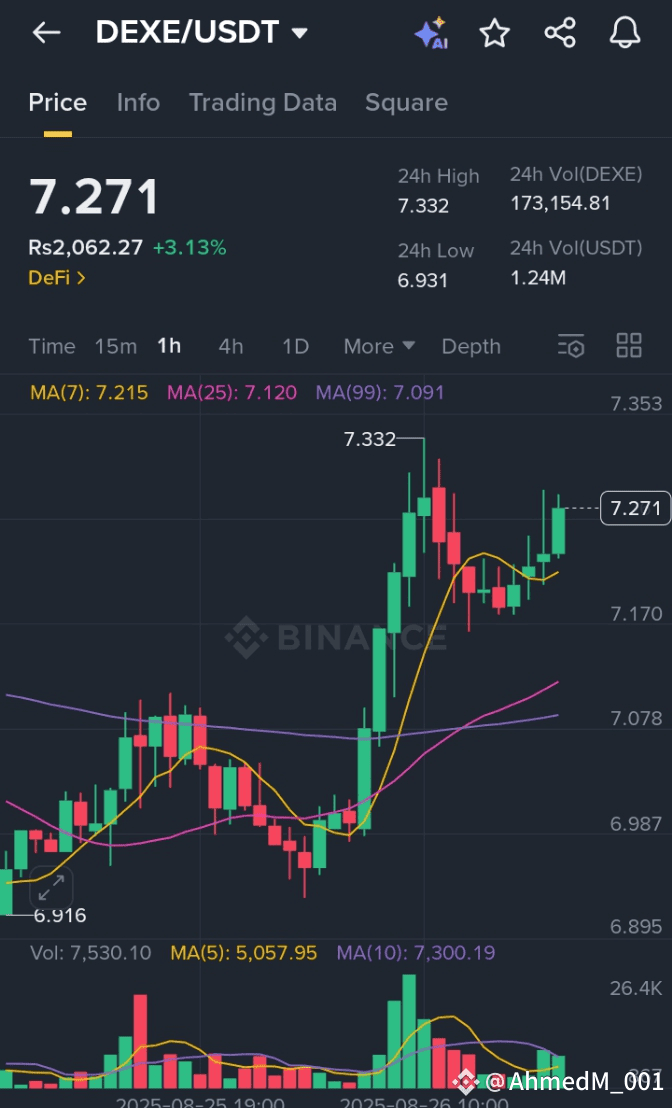
Task: Switch to the Depth chart
Action: [471, 346]
